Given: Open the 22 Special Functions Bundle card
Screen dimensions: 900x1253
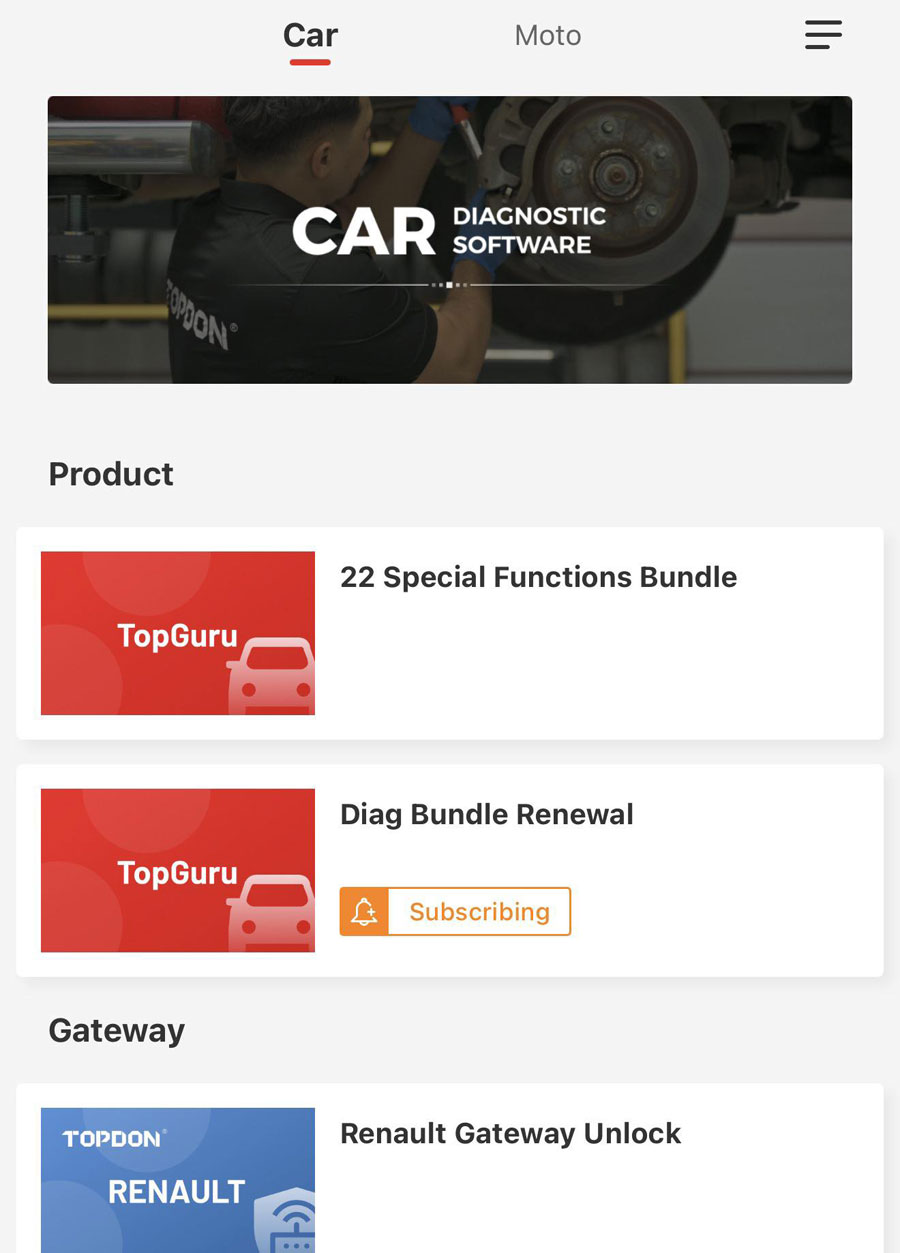Looking at the screenshot, I should [x=538, y=577].
